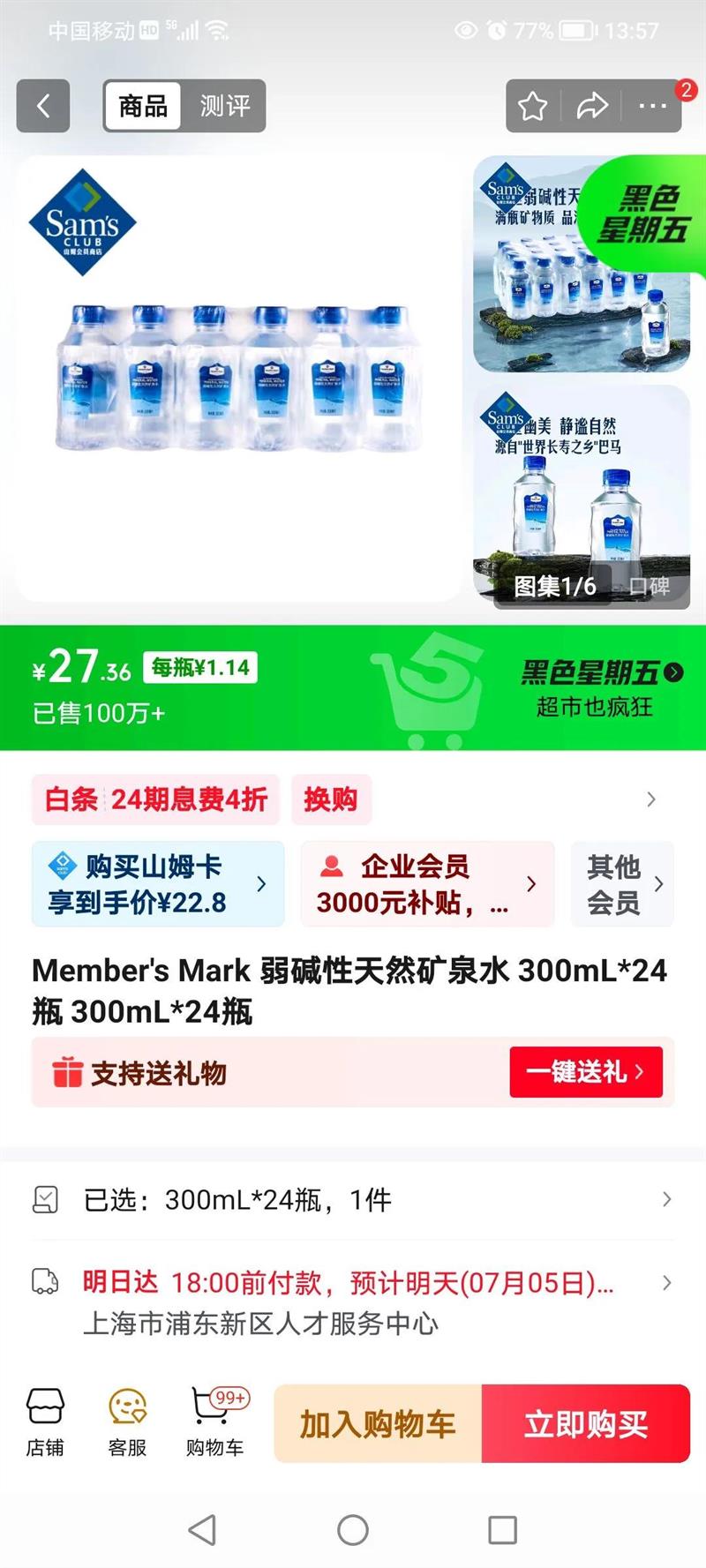Contact 客服 customer service
Viewport: 706px width, 1568px height.
(127, 1422)
